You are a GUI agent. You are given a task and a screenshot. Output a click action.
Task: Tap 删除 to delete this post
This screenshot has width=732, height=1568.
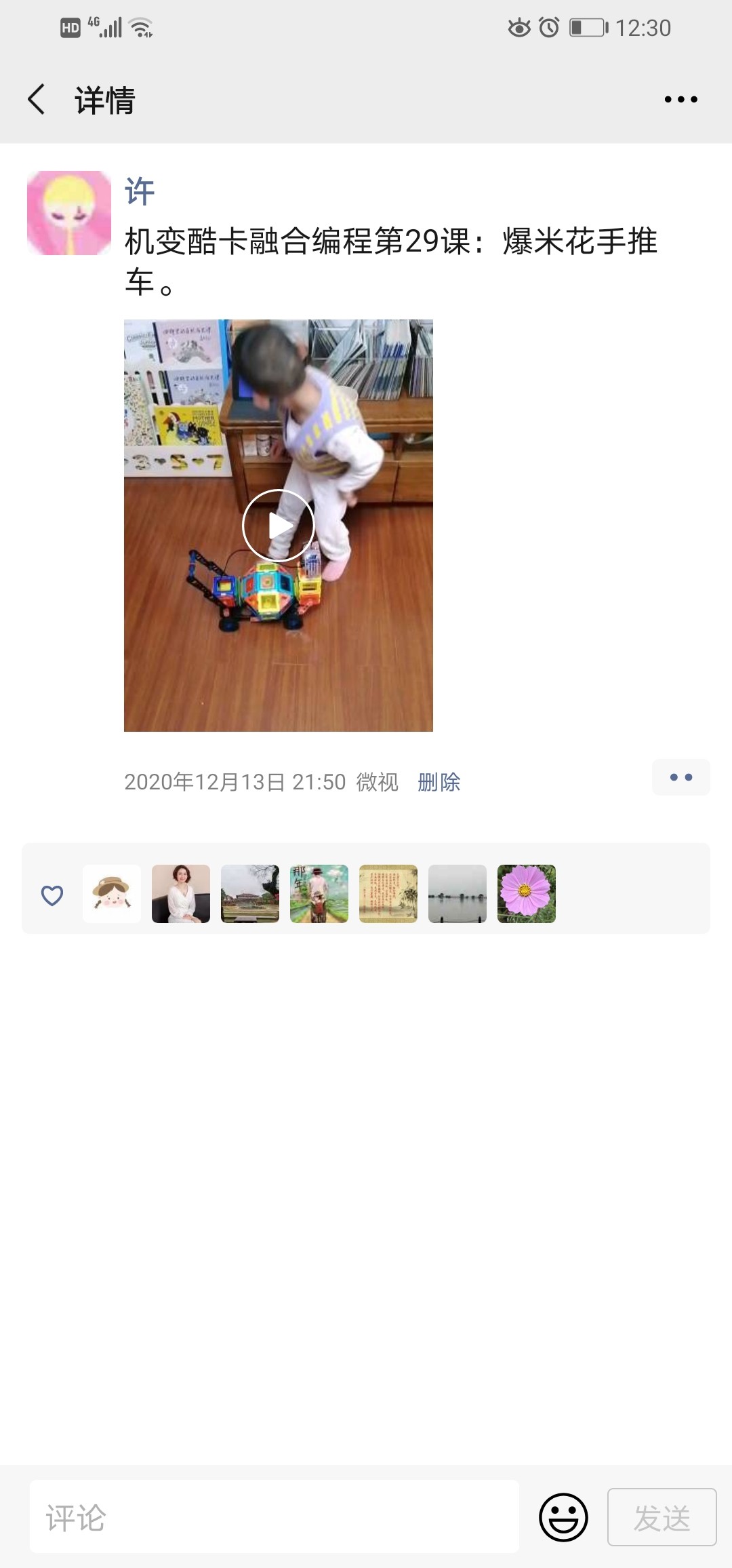point(439,782)
